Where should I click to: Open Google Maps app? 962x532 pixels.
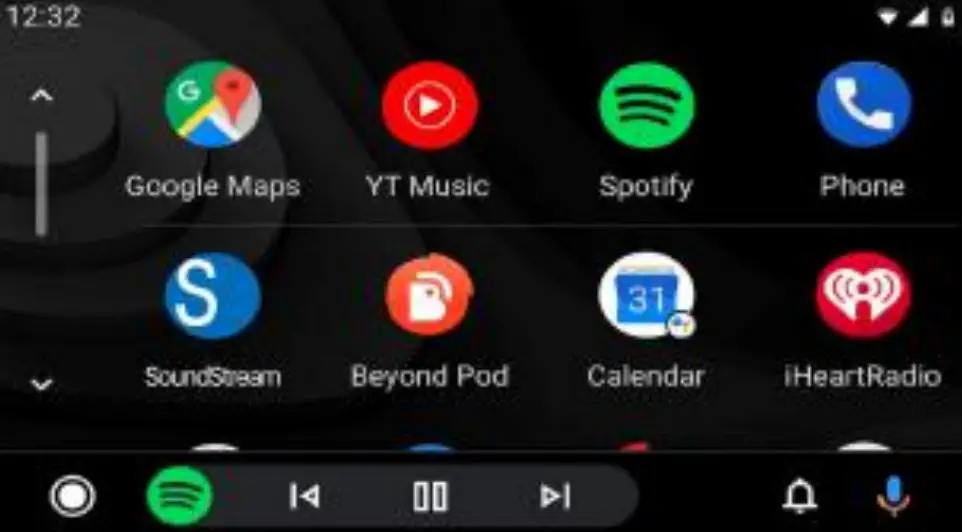click(x=212, y=106)
